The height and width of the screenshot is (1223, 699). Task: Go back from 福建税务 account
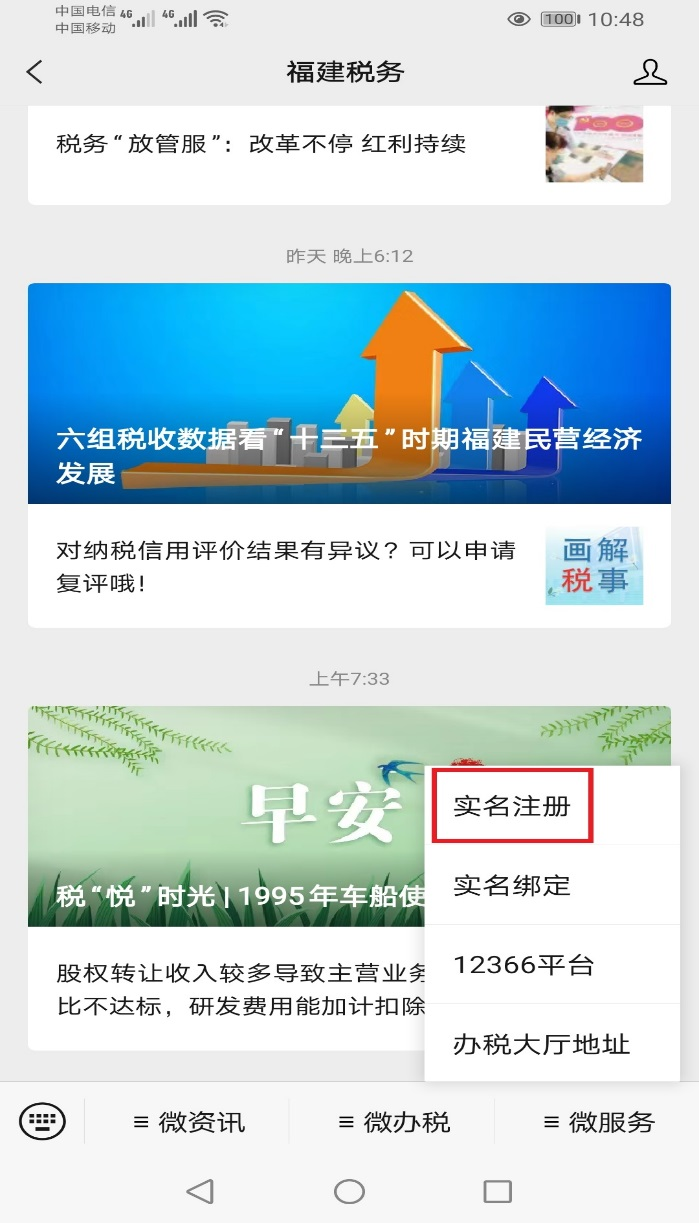(x=35, y=72)
